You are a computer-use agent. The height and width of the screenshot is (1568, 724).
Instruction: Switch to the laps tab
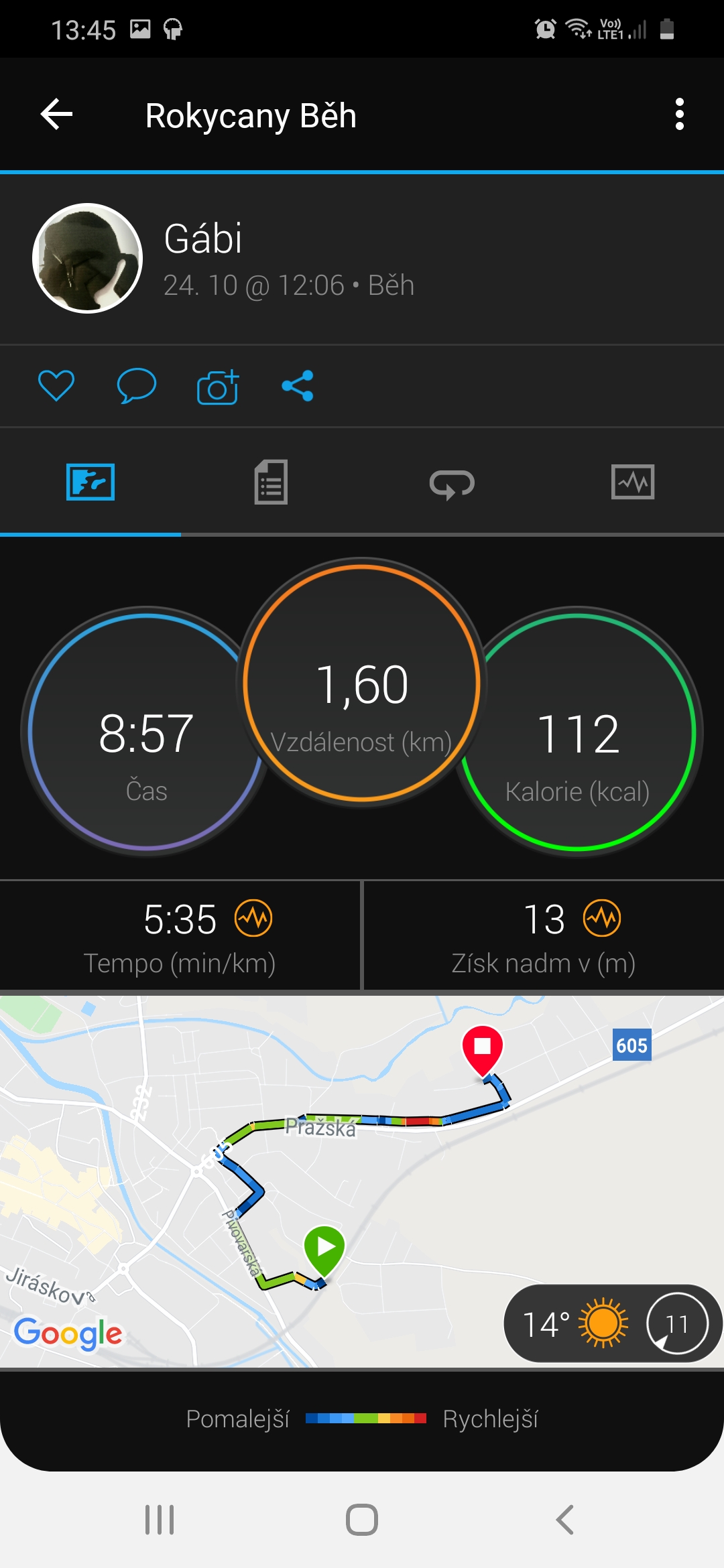click(x=452, y=483)
